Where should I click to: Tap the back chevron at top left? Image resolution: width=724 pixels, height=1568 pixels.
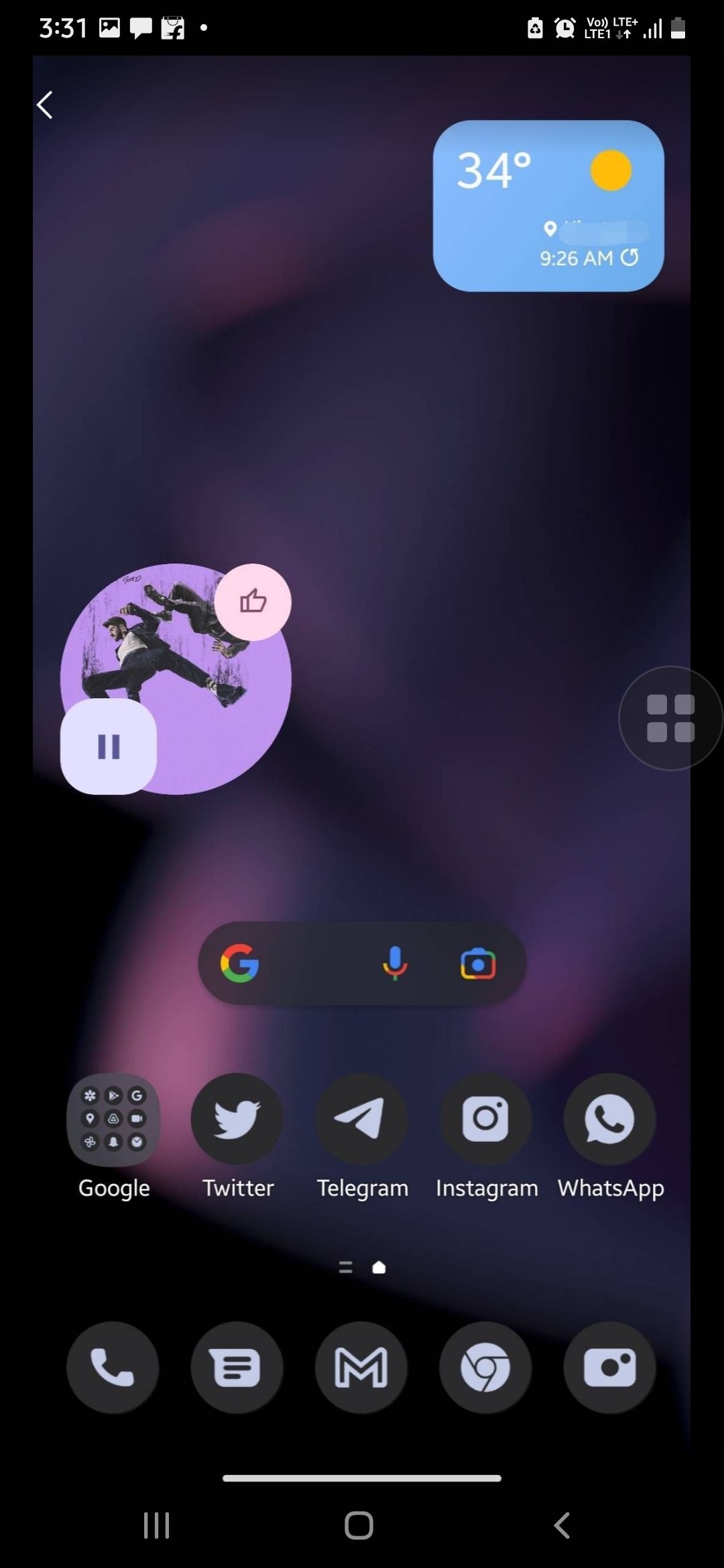[x=44, y=105]
